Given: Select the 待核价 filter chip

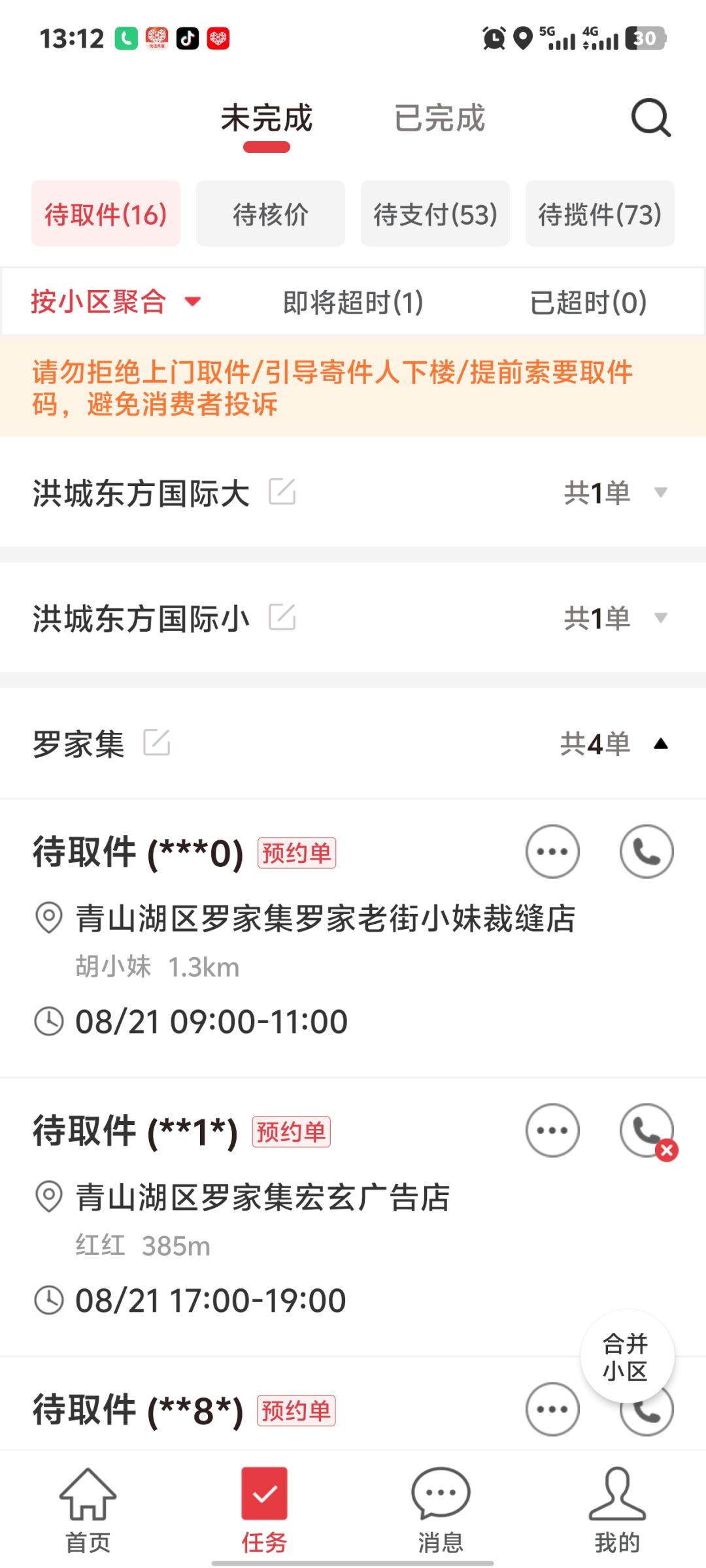Looking at the screenshot, I should pos(271,214).
